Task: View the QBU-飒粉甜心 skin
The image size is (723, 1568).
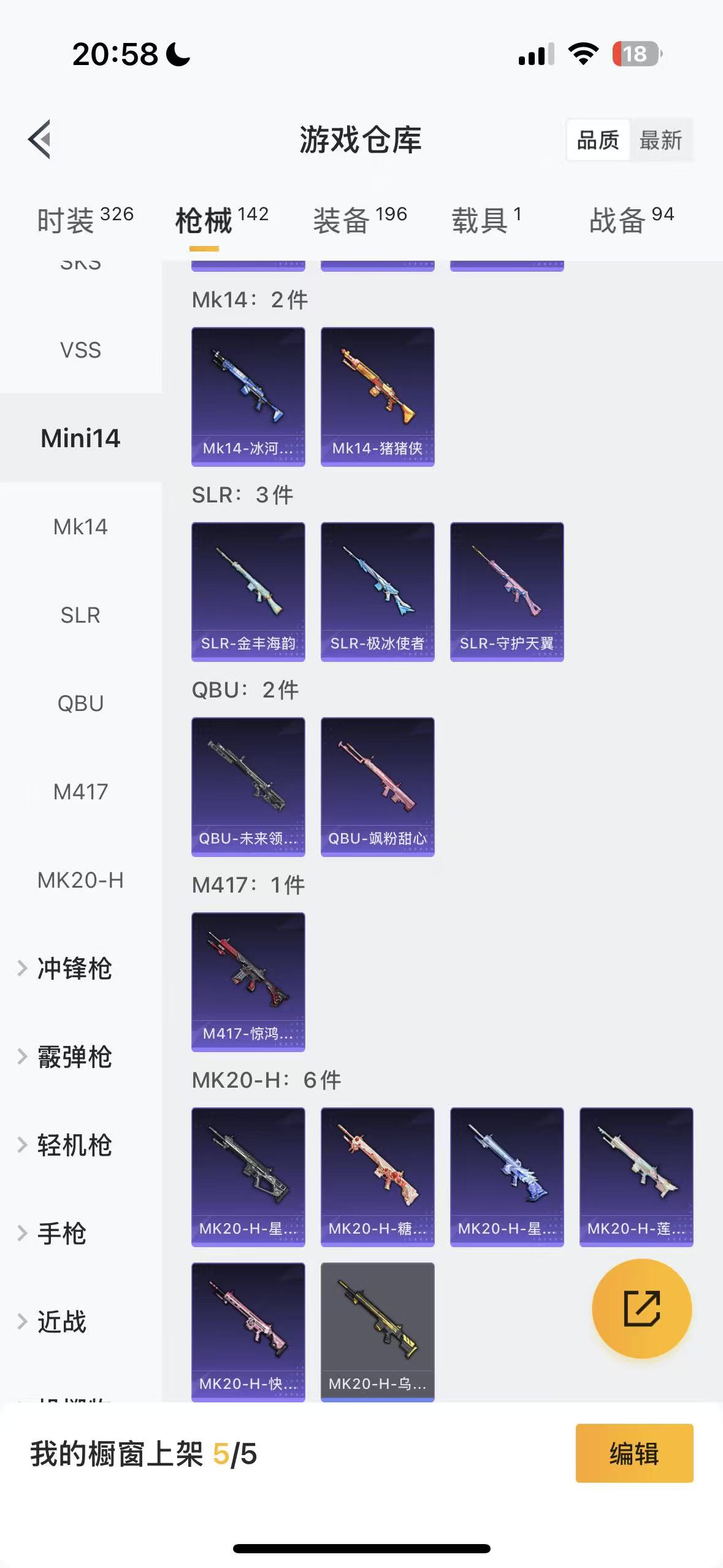Action: click(377, 786)
